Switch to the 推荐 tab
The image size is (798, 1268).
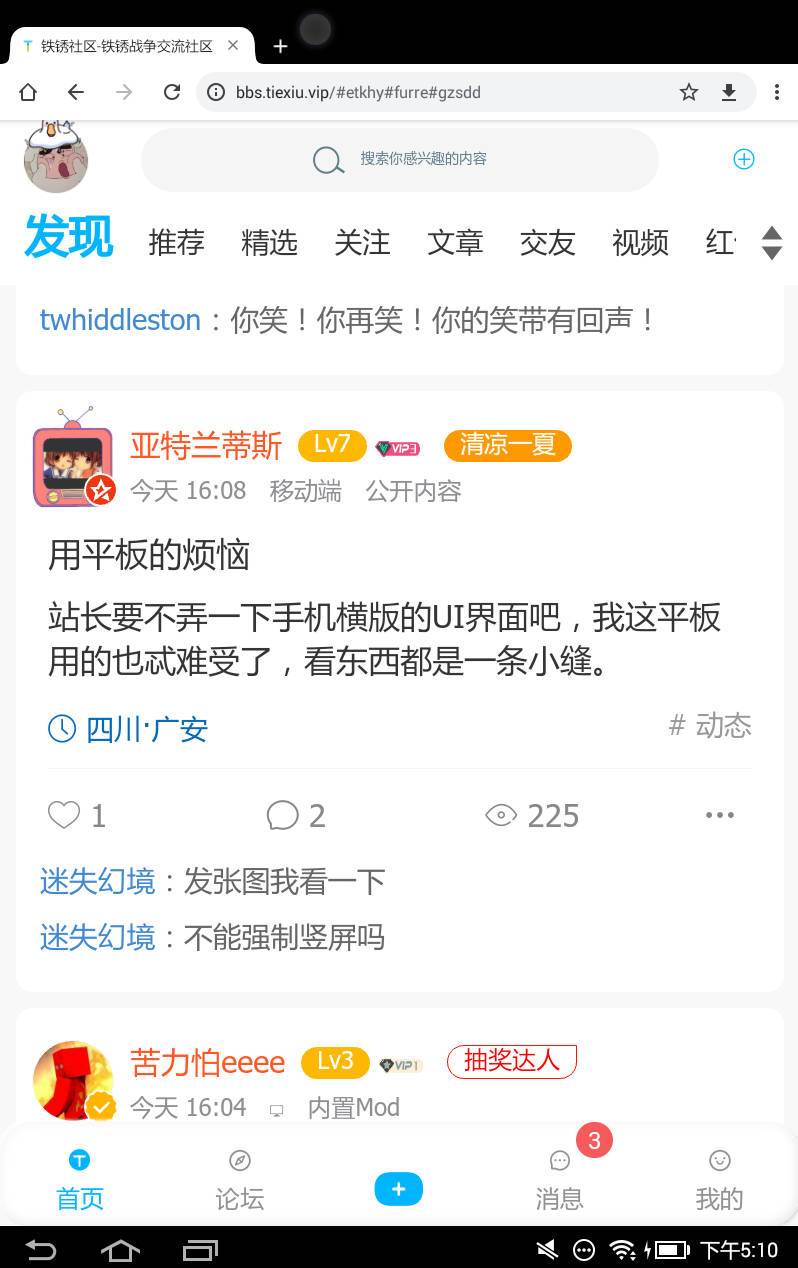(x=176, y=242)
